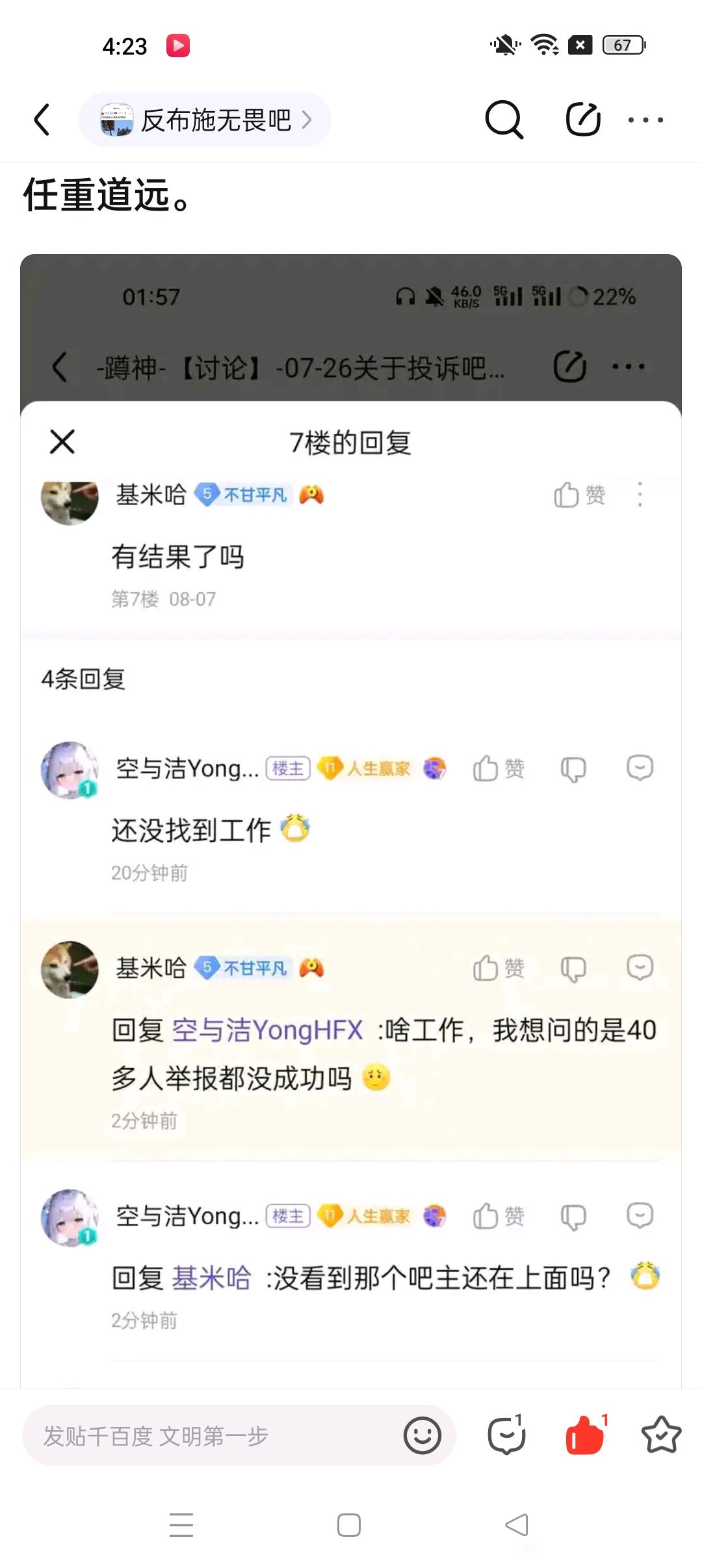Image resolution: width=702 pixels, height=1568 pixels.
Task: View the embedded screenshot image full screen
Action: click(x=351, y=819)
